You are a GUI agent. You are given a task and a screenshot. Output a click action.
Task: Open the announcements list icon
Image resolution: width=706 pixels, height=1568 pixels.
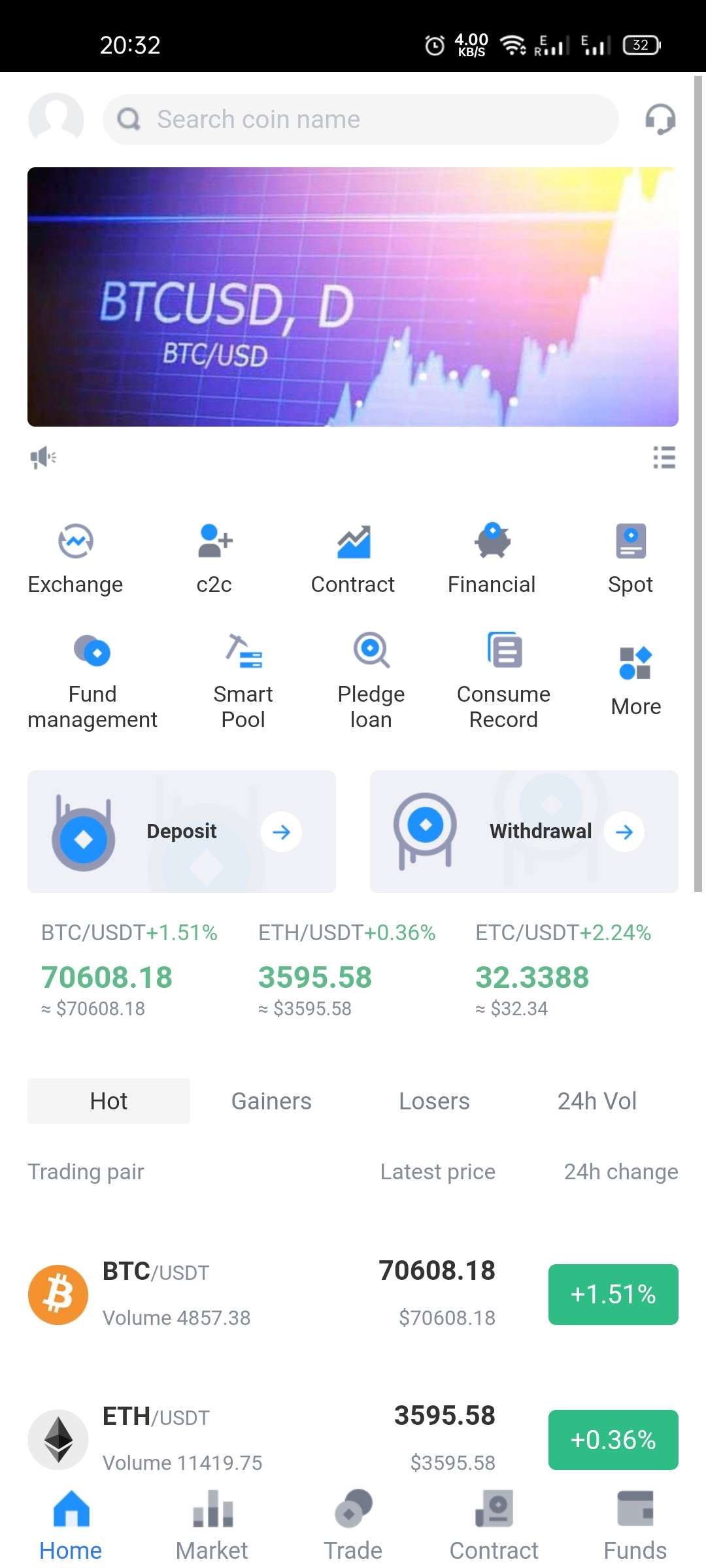coord(664,457)
